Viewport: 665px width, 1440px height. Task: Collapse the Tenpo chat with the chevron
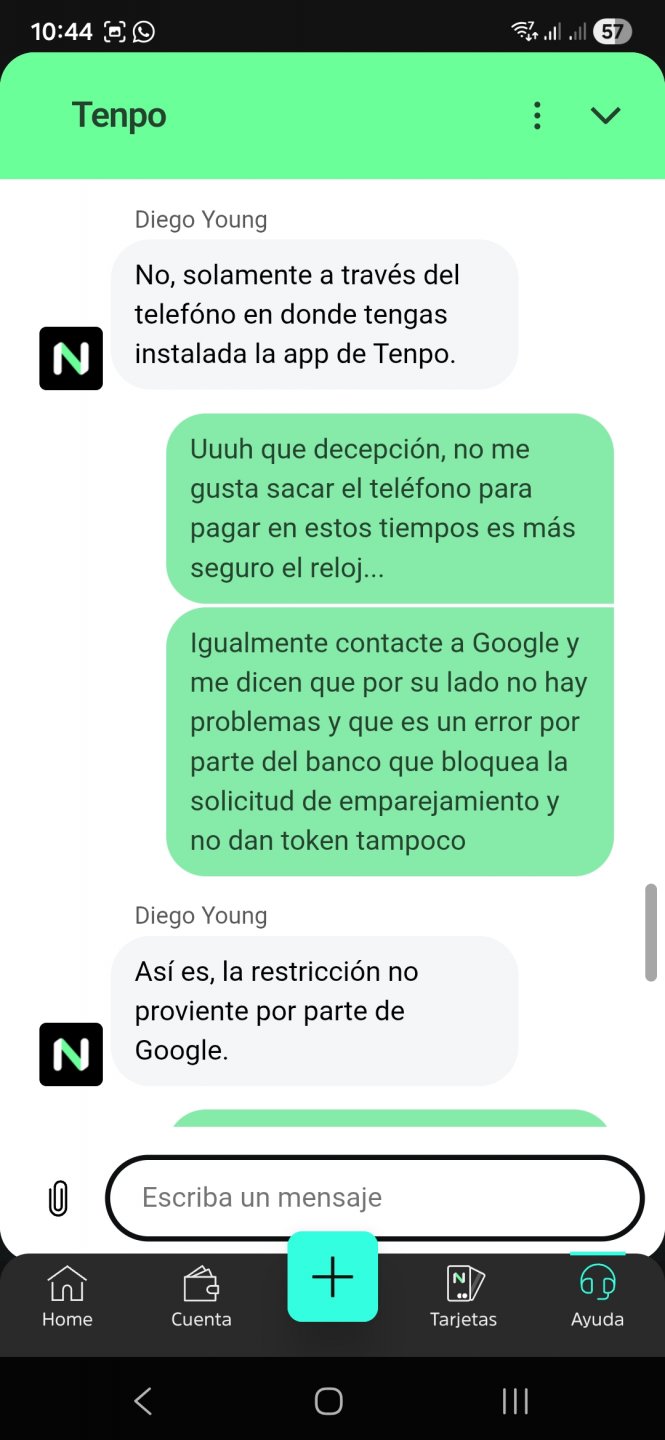(x=605, y=116)
